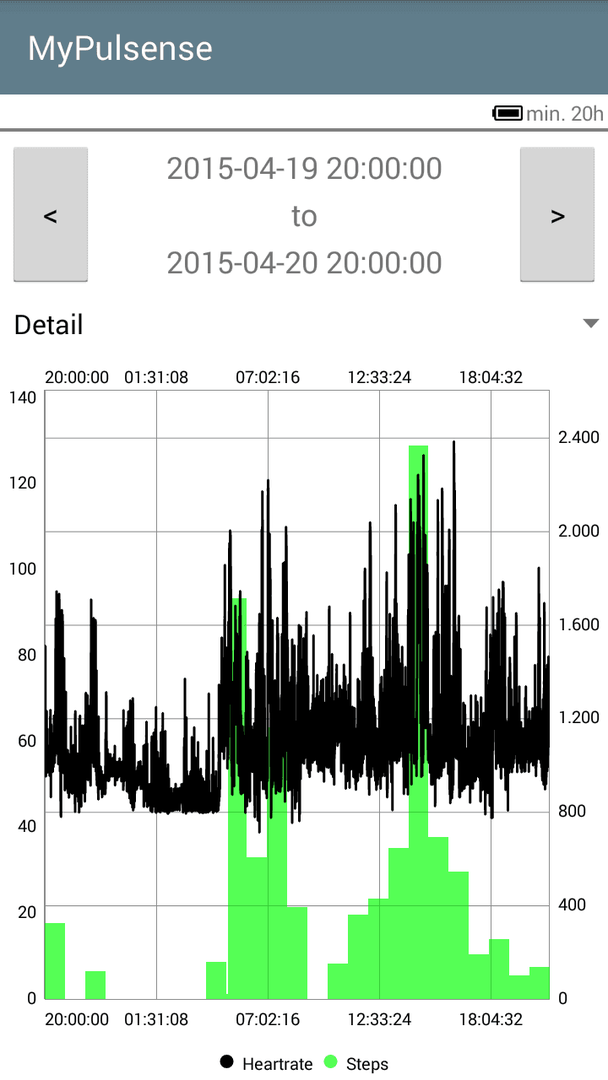This screenshot has height=1080, width=608.
Task: Advance to the next time range
Action: point(557,214)
